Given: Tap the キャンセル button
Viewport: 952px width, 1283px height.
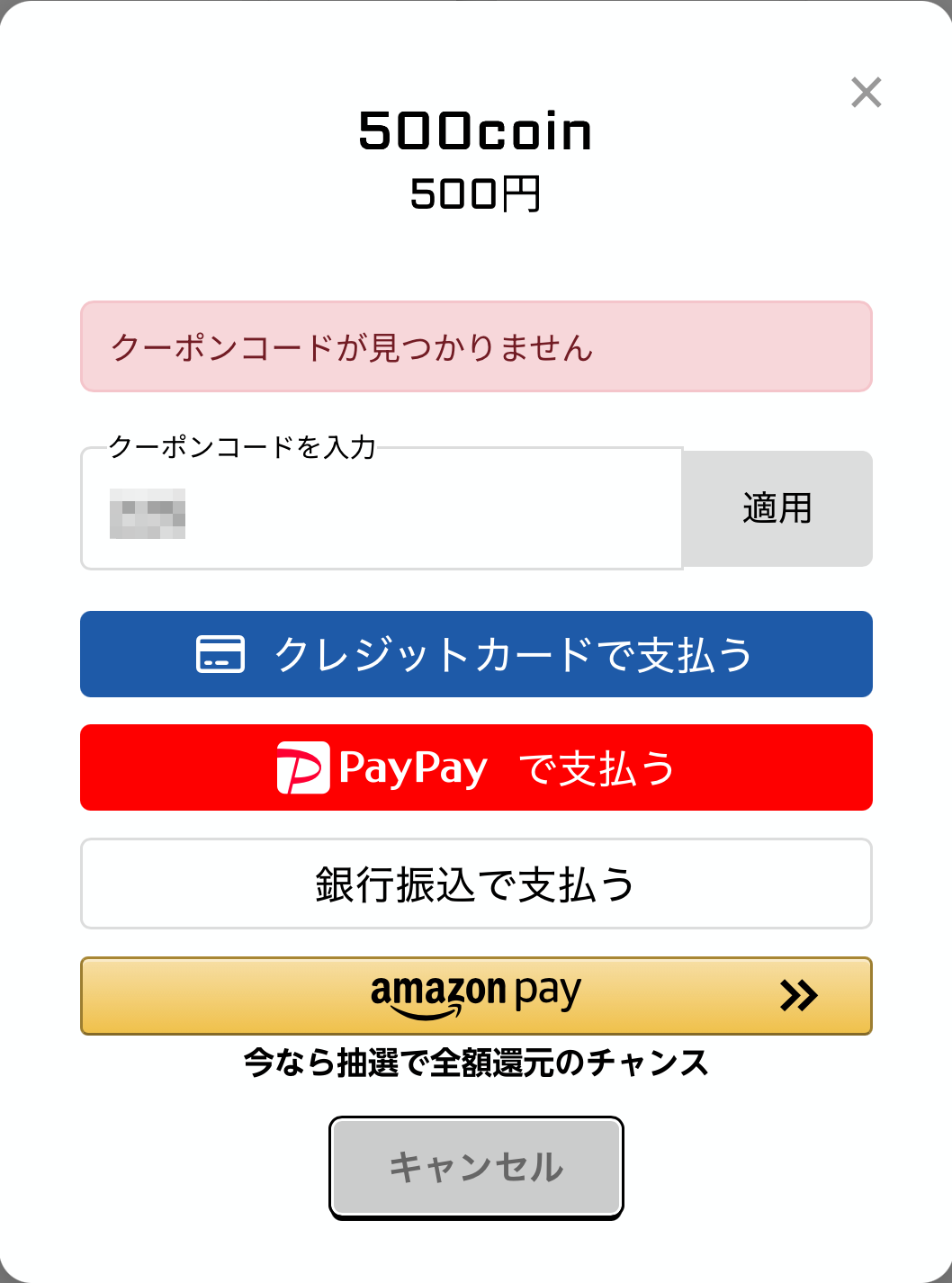Looking at the screenshot, I should pyautogui.click(x=476, y=1167).
